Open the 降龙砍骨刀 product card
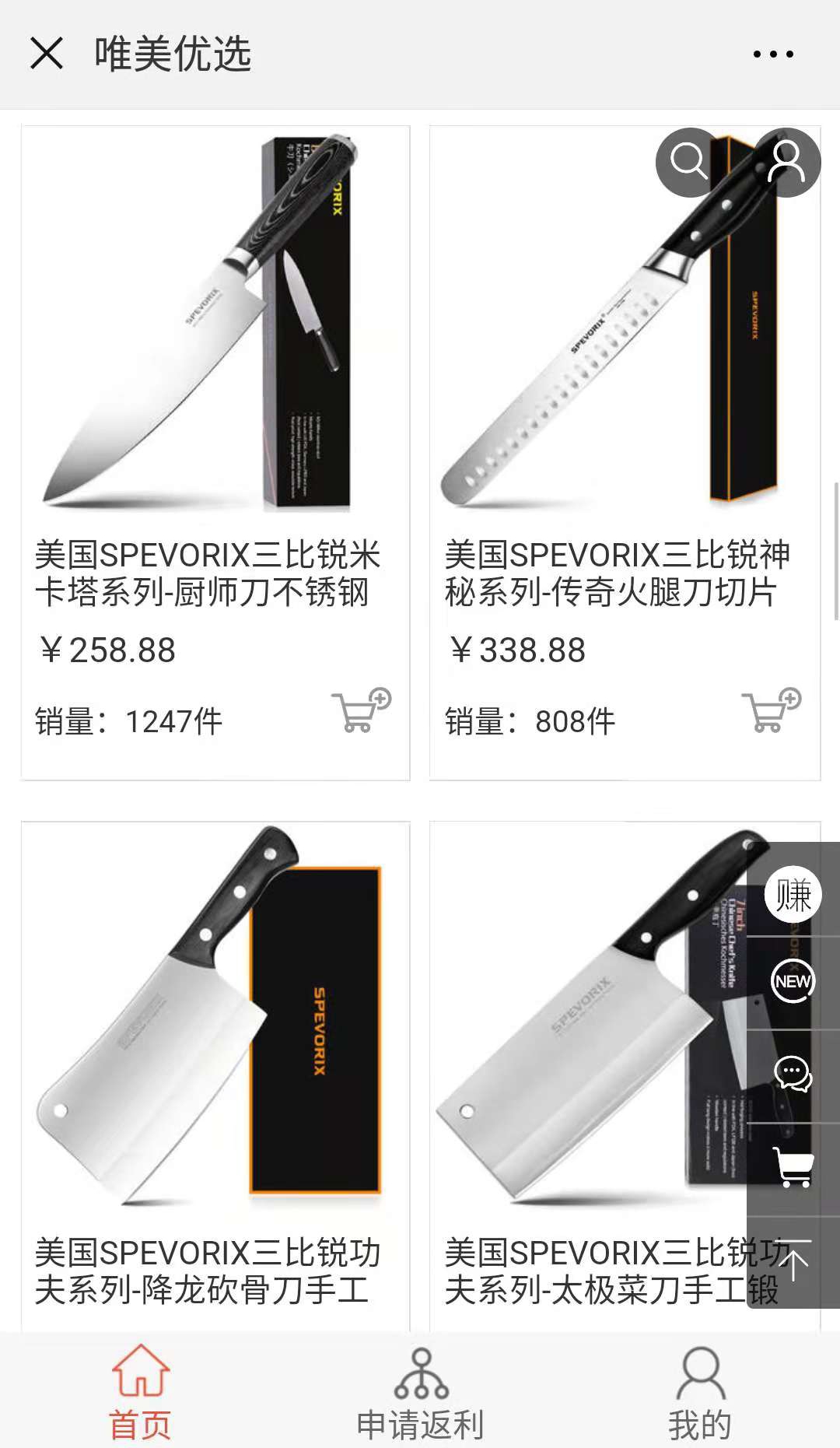 click(215, 1050)
